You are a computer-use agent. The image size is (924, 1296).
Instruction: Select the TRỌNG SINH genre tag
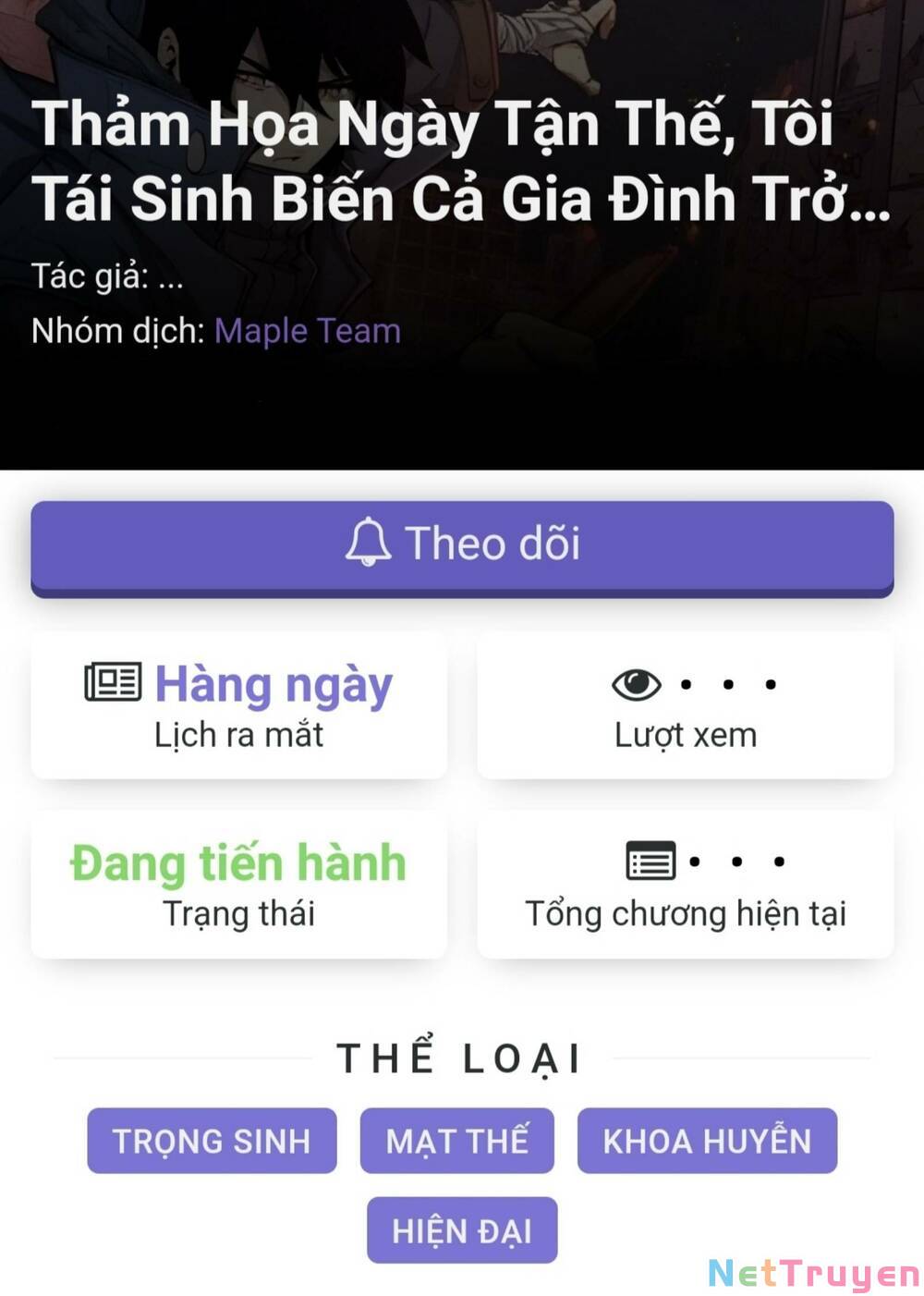click(x=212, y=1141)
